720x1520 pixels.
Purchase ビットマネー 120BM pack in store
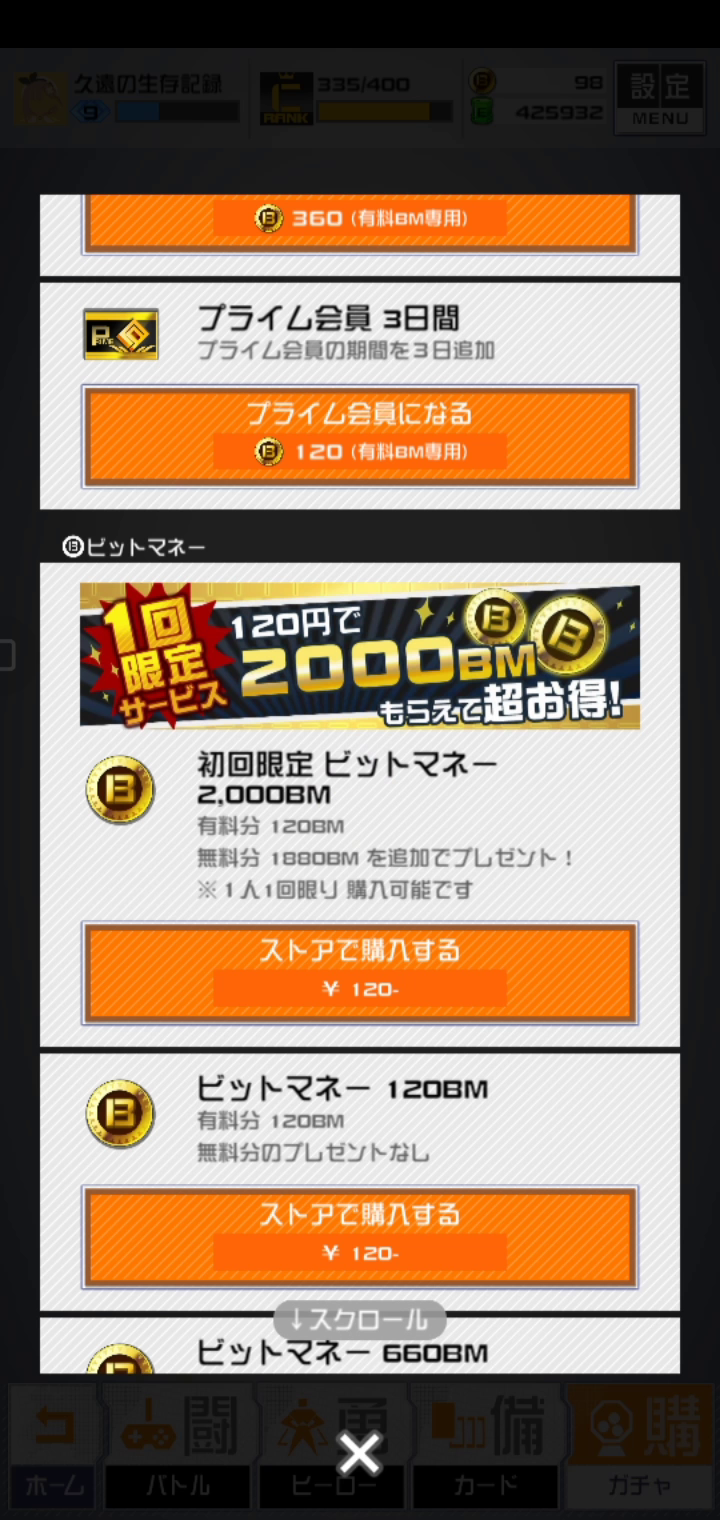tap(360, 1237)
